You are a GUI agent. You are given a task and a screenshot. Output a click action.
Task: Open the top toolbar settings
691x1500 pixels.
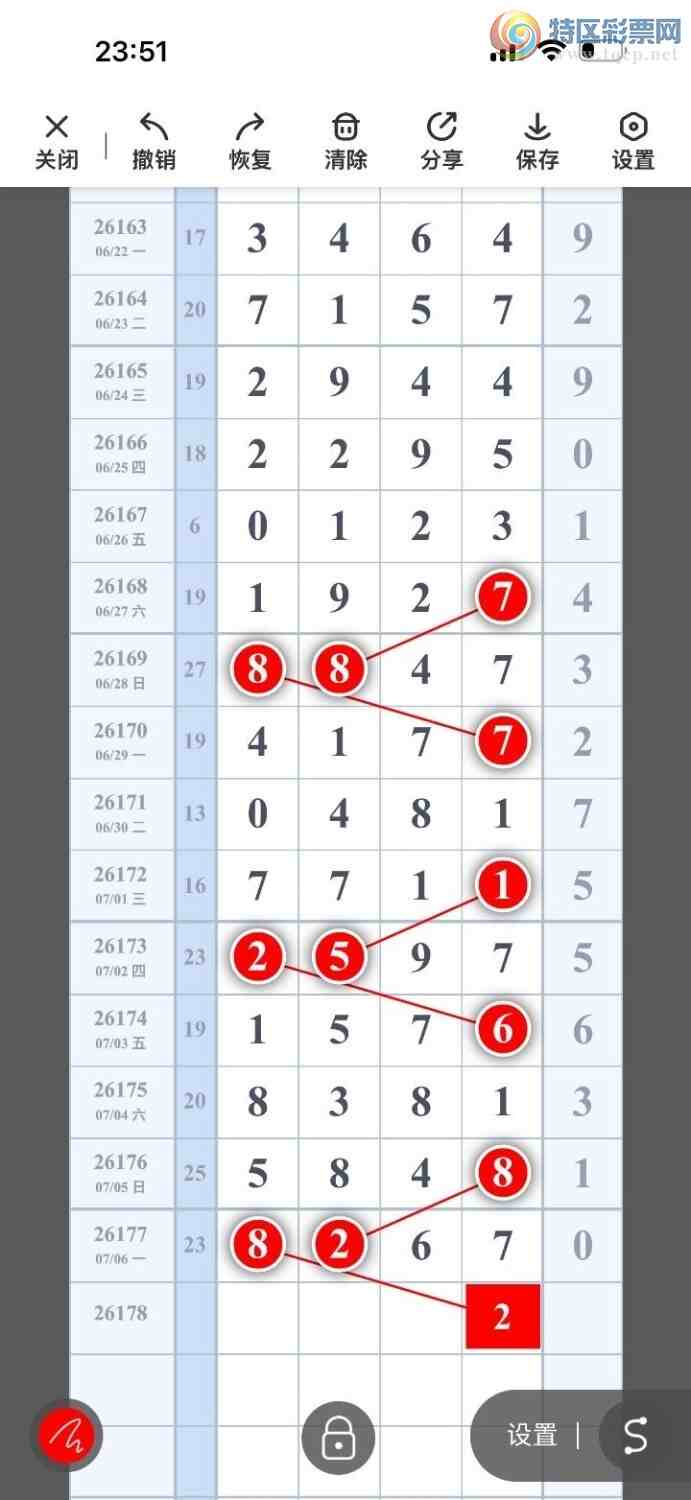[633, 142]
